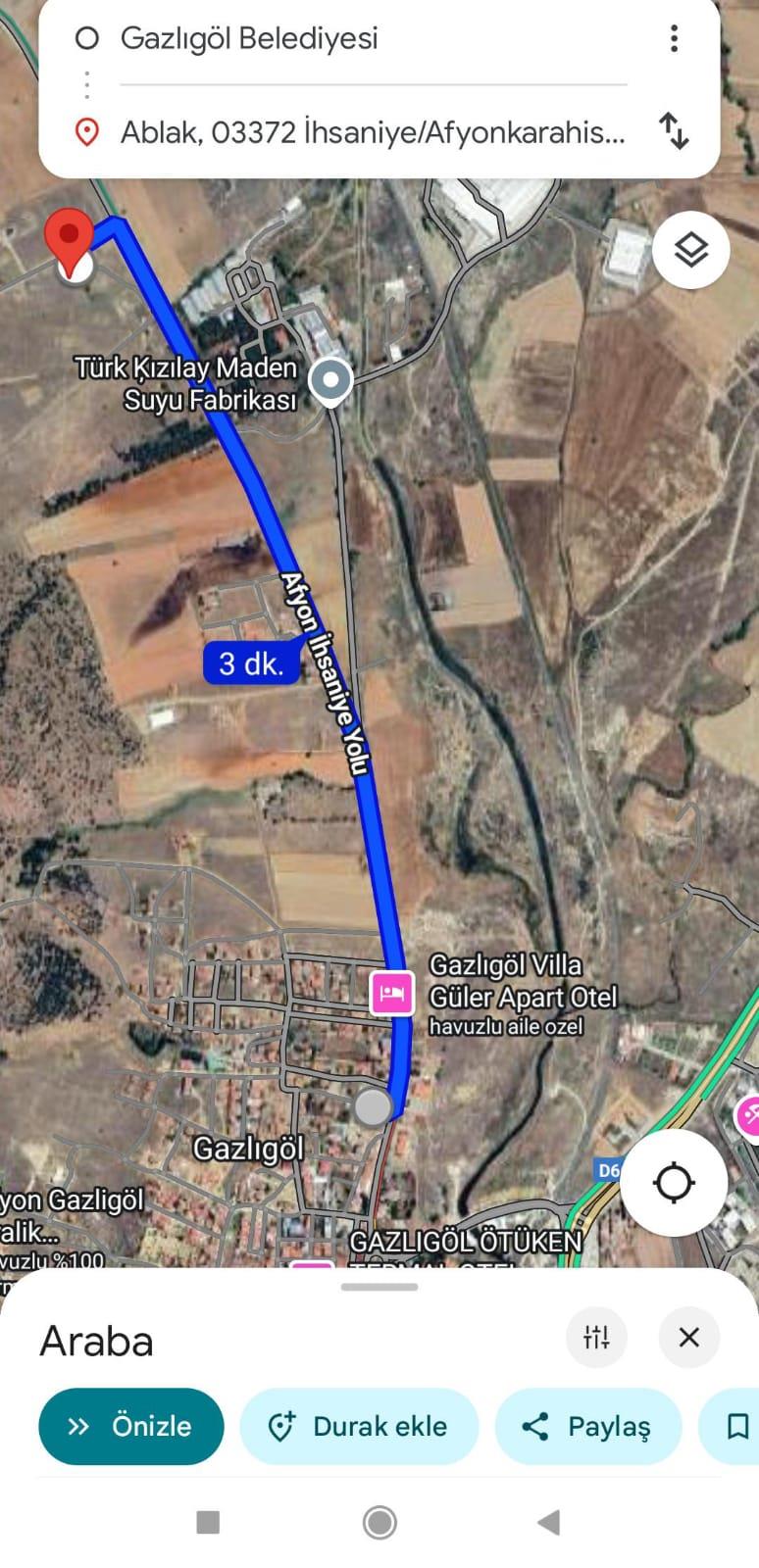Open the three-dot overflow menu

point(674,38)
